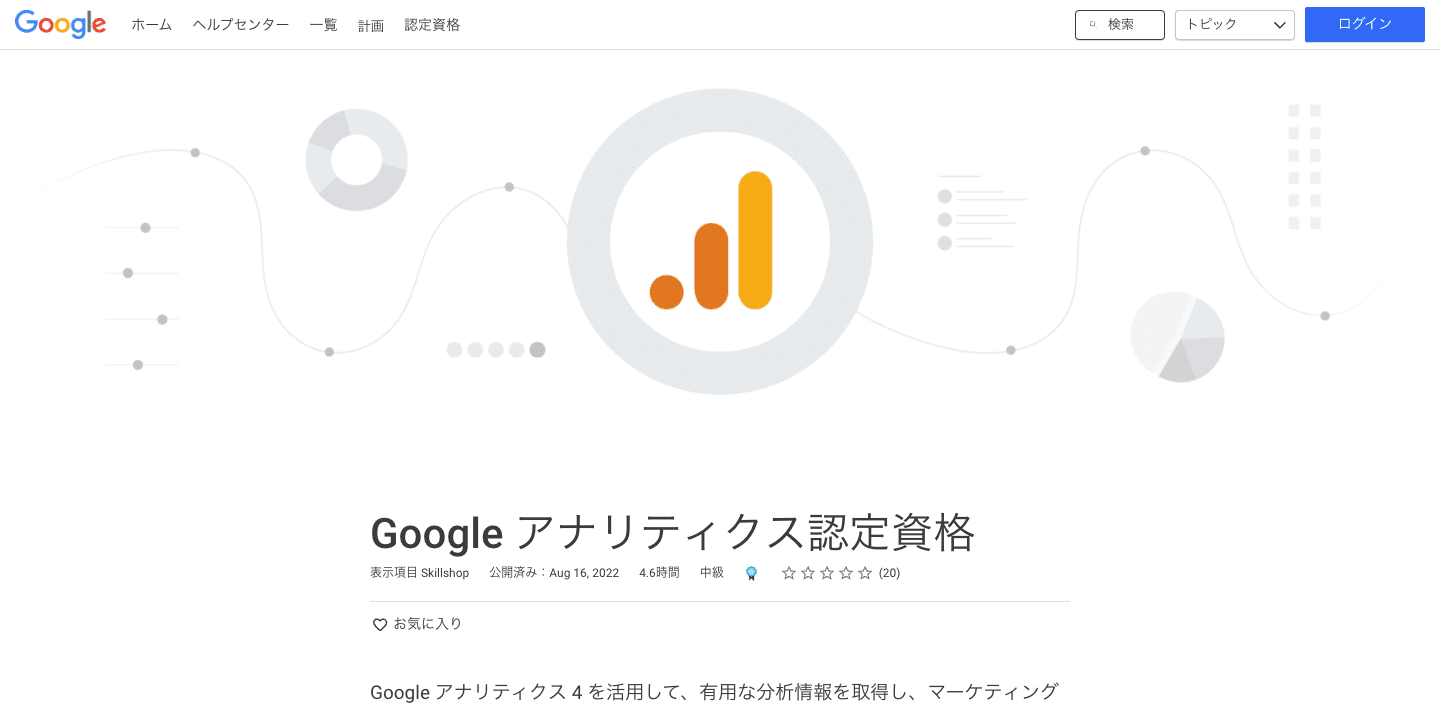Open the 一覧 page

323,25
